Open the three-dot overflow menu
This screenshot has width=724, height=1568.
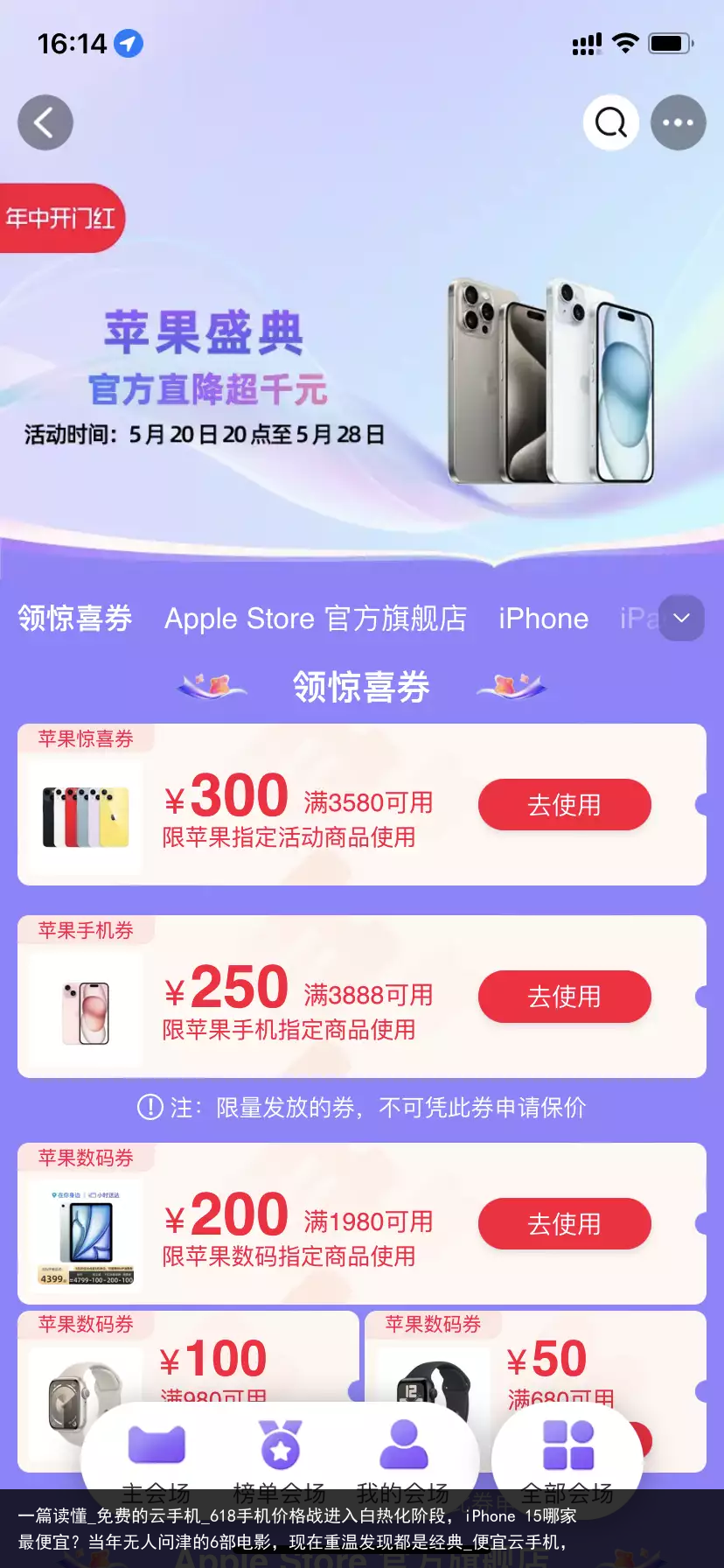coord(678,122)
